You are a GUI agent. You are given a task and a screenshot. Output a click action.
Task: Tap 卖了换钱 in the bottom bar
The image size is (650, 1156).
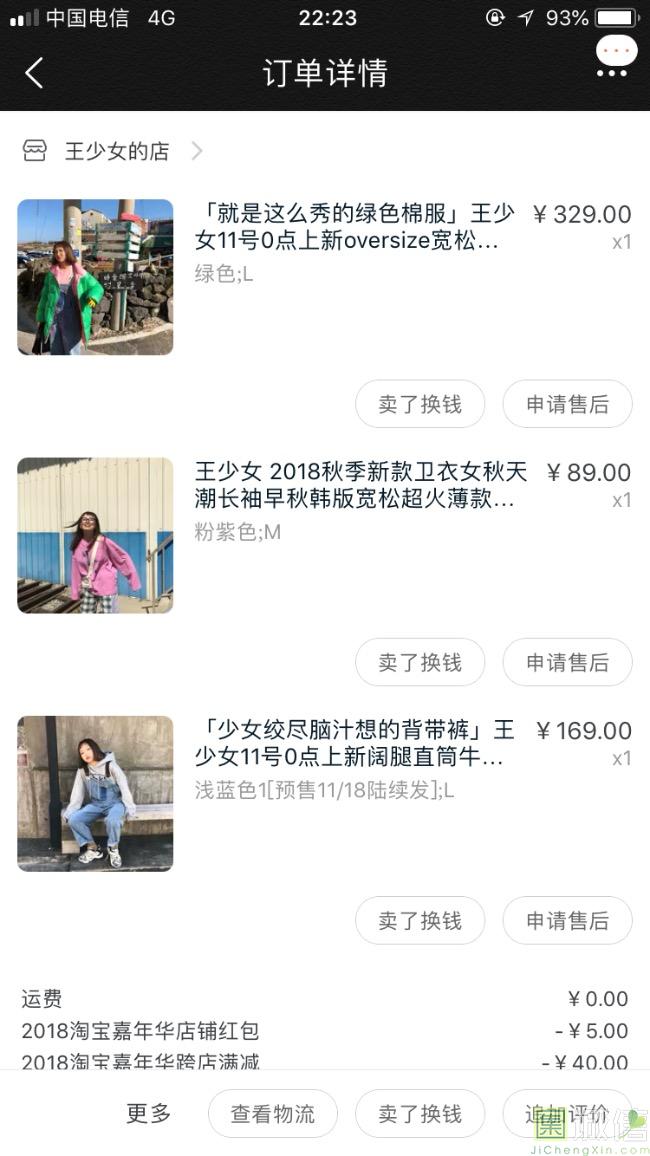tap(420, 1114)
